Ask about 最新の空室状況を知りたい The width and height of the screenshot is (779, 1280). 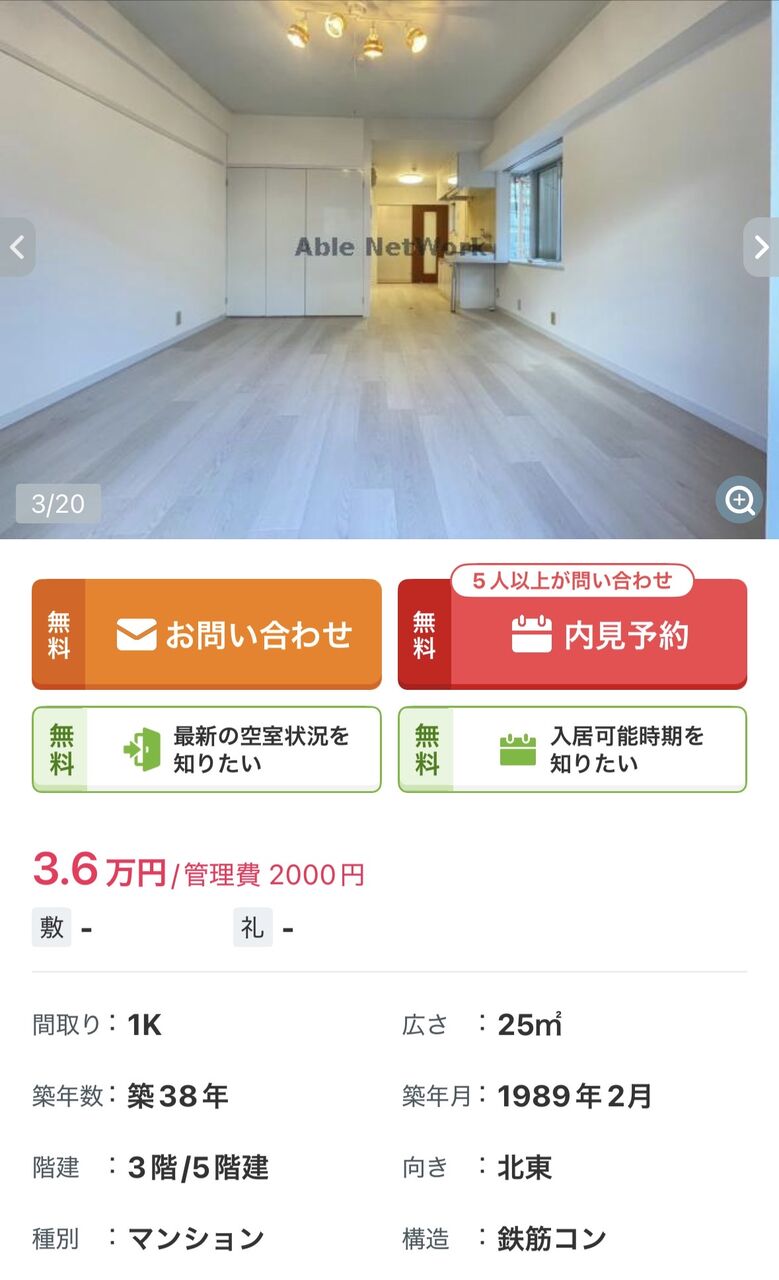pos(207,749)
